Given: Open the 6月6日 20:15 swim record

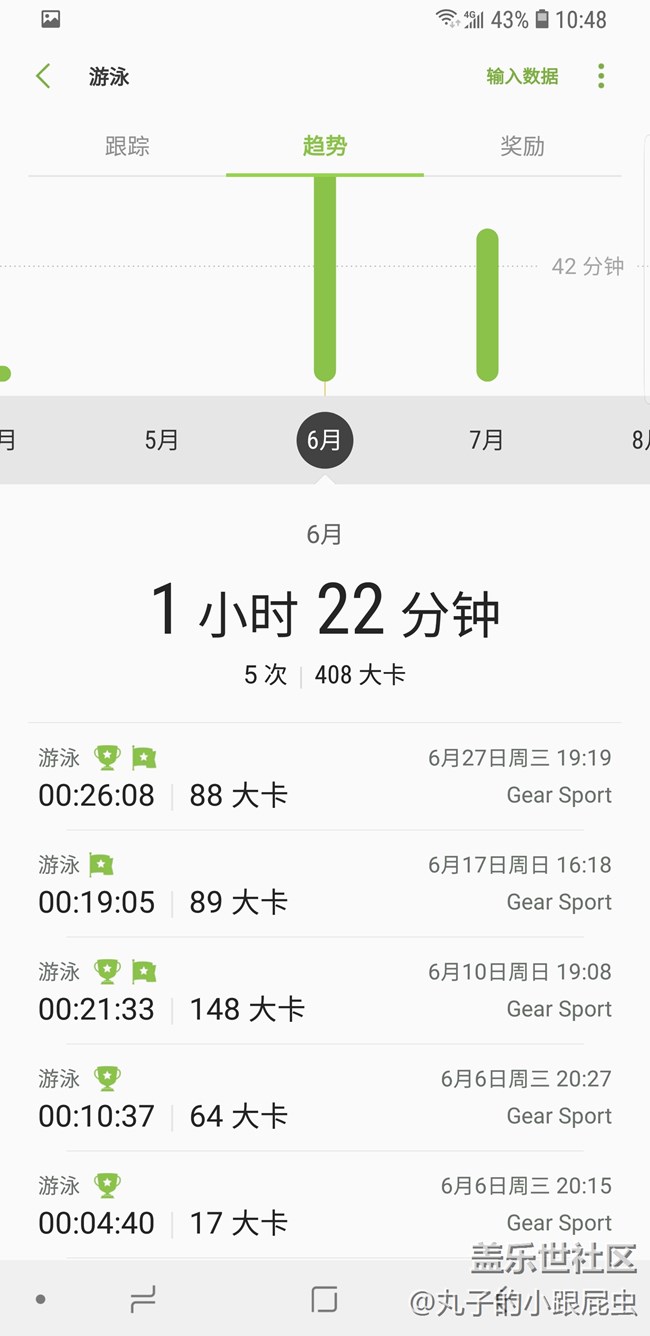Looking at the screenshot, I should pyautogui.click(x=325, y=1205).
